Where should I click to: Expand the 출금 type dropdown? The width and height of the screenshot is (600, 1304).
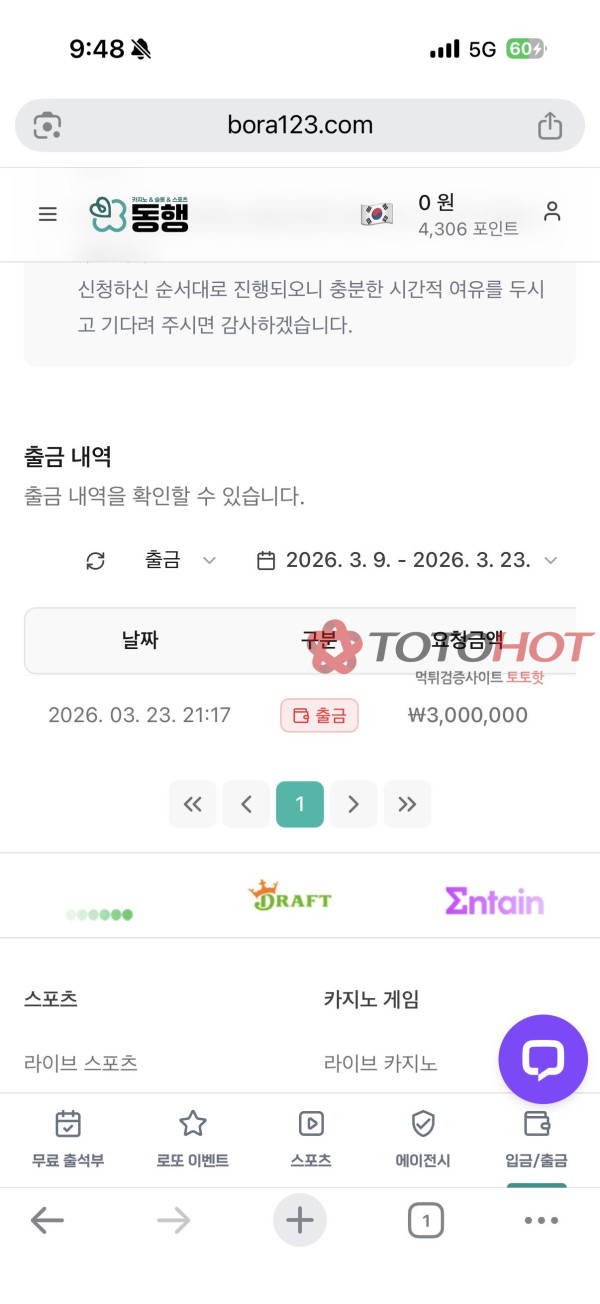point(180,560)
